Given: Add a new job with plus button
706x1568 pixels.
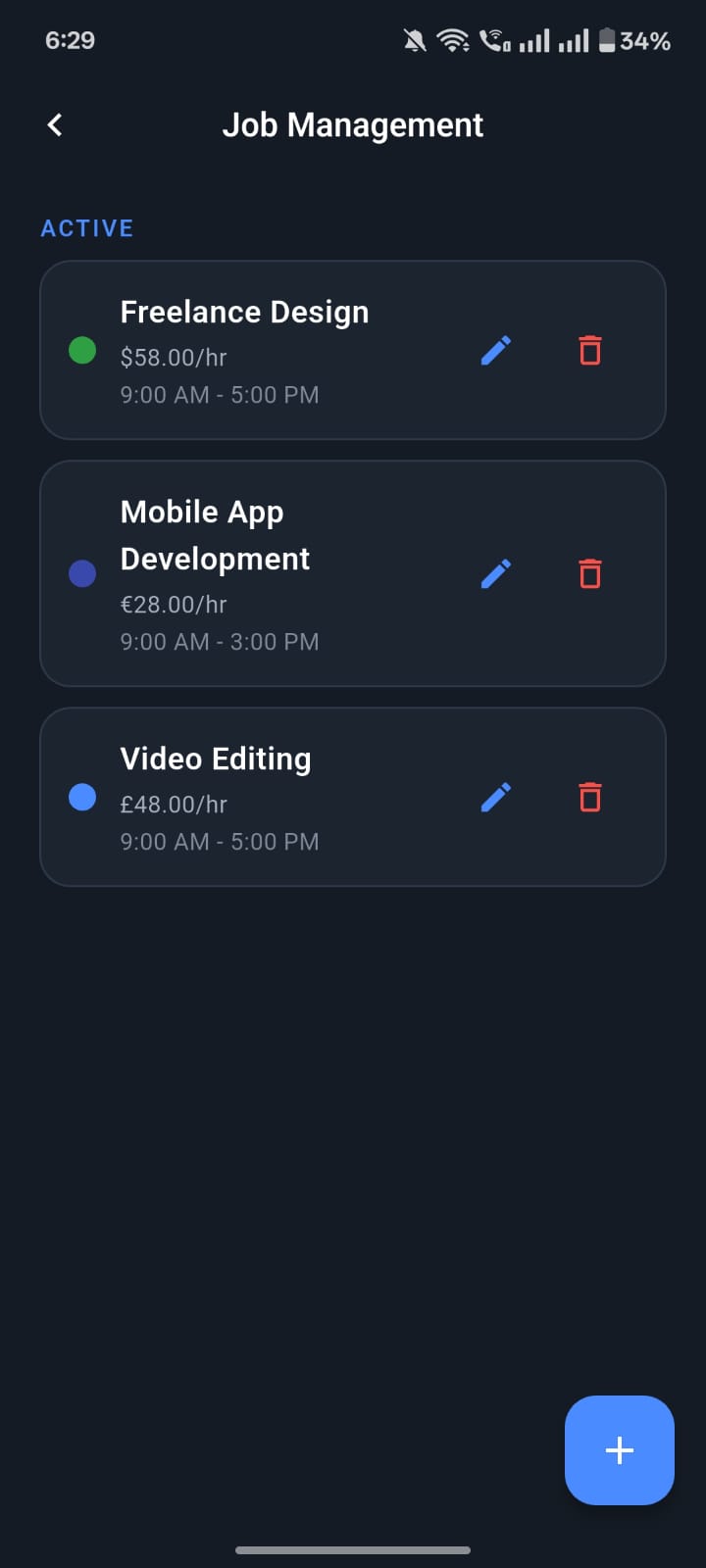Looking at the screenshot, I should [619, 1449].
